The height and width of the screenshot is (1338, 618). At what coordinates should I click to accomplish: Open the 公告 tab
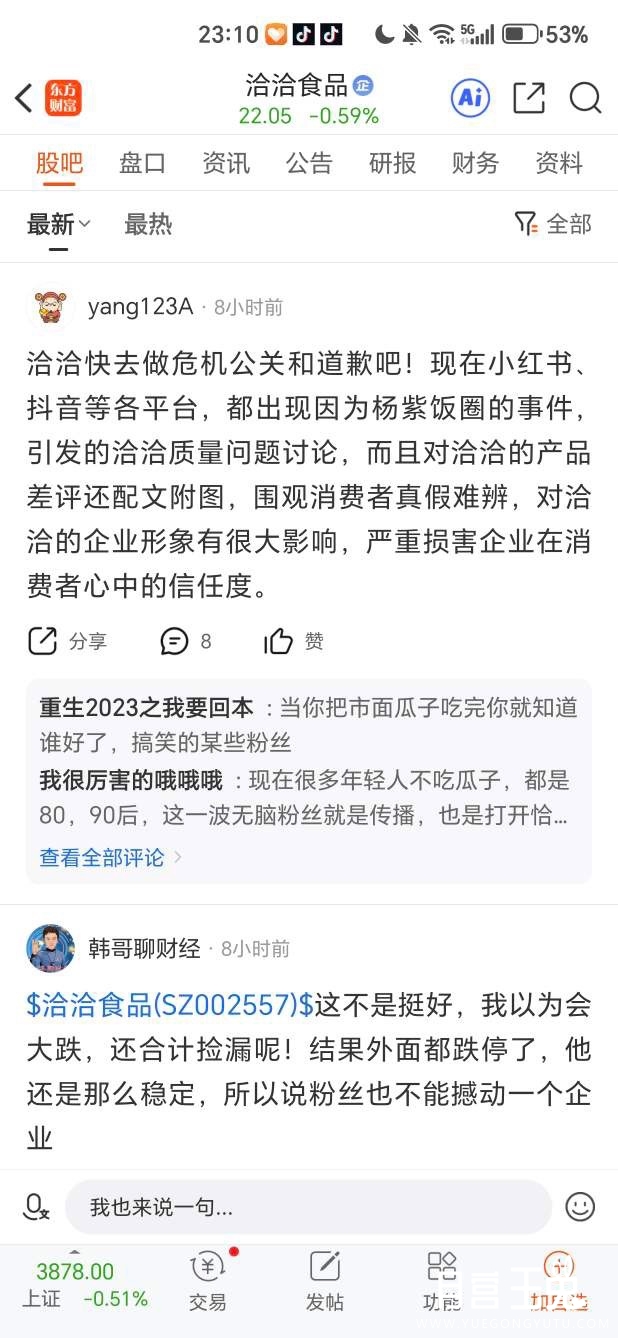[x=309, y=163]
